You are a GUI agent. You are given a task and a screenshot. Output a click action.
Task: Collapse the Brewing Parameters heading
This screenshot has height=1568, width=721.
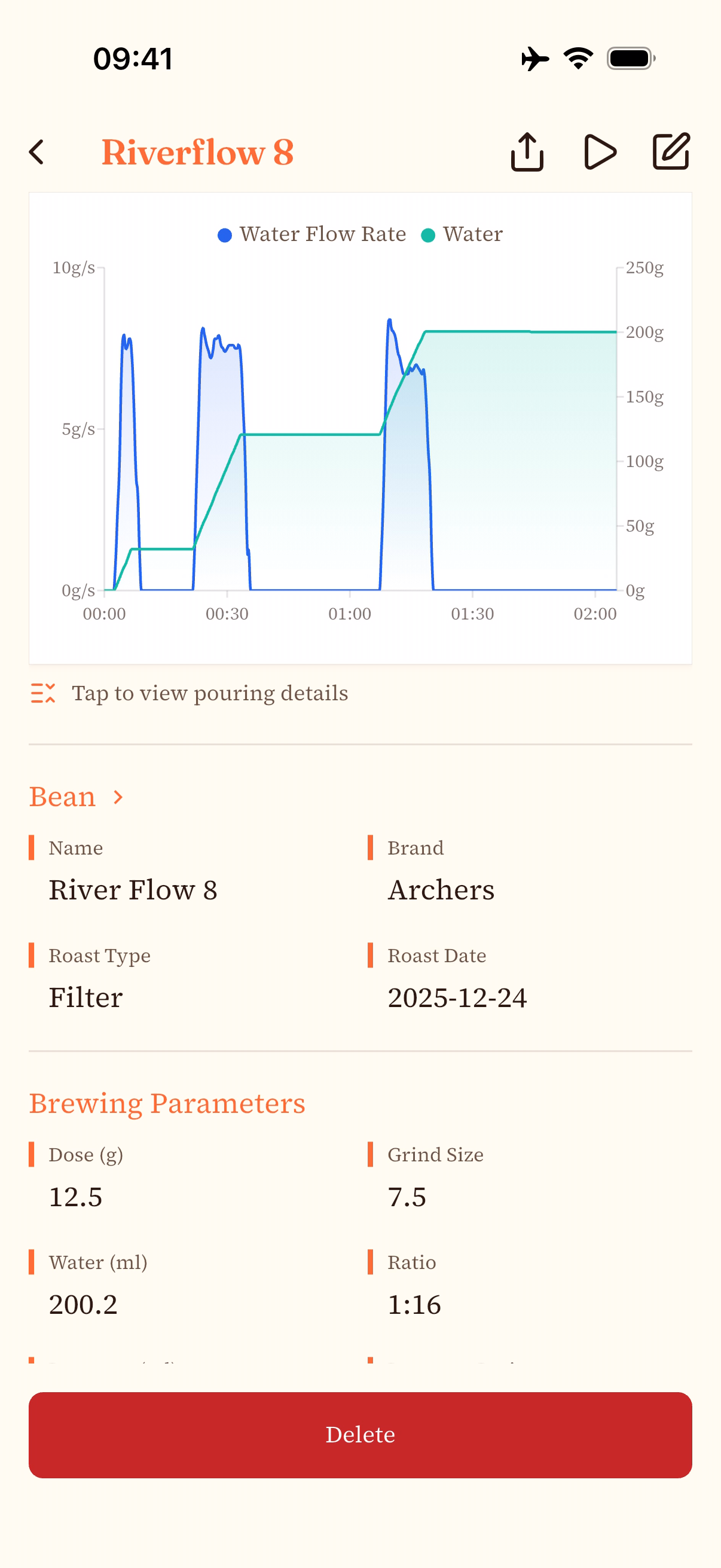[x=167, y=1102]
